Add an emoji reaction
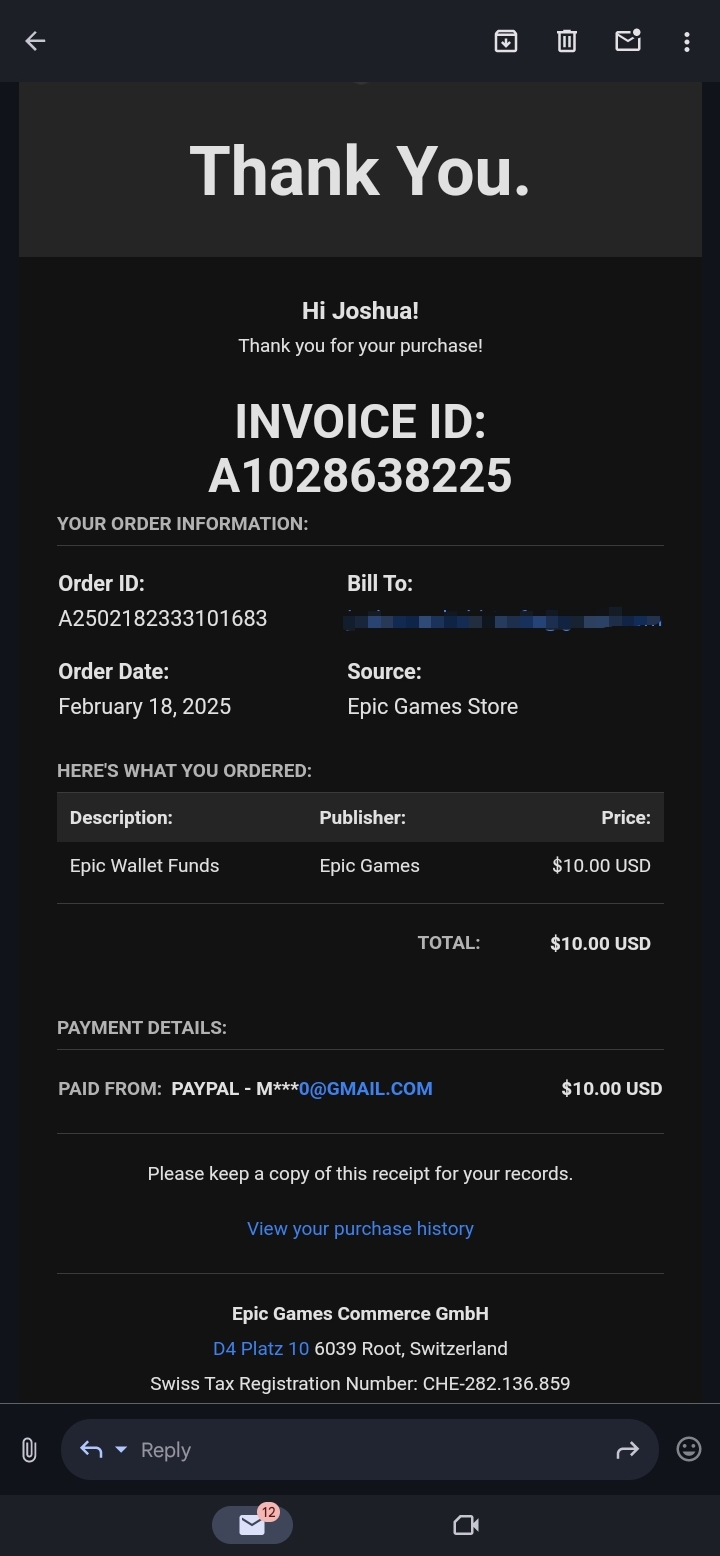This screenshot has width=720, height=1556. click(x=689, y=1449)
